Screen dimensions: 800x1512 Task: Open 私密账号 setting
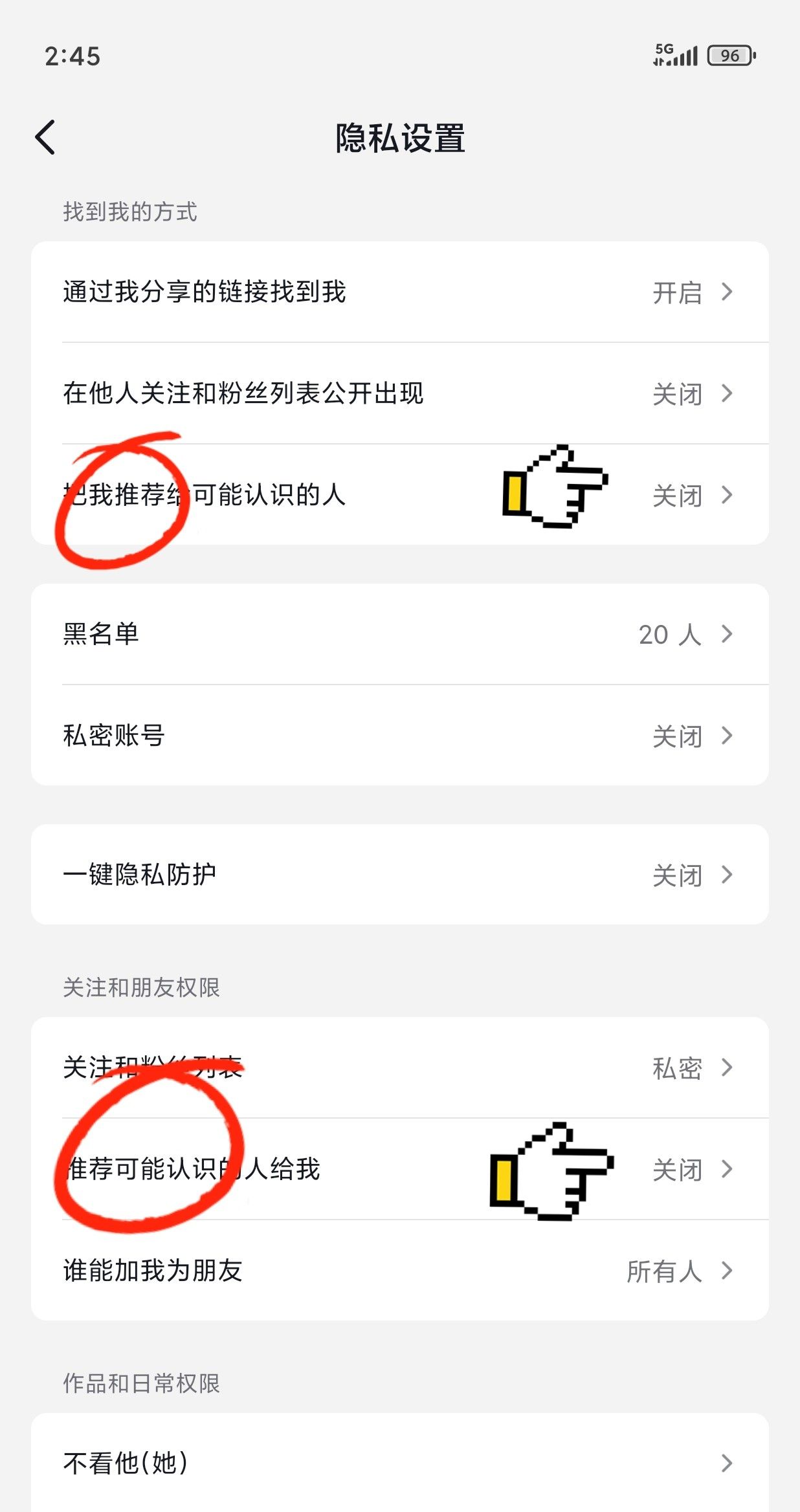pos(399,736)
